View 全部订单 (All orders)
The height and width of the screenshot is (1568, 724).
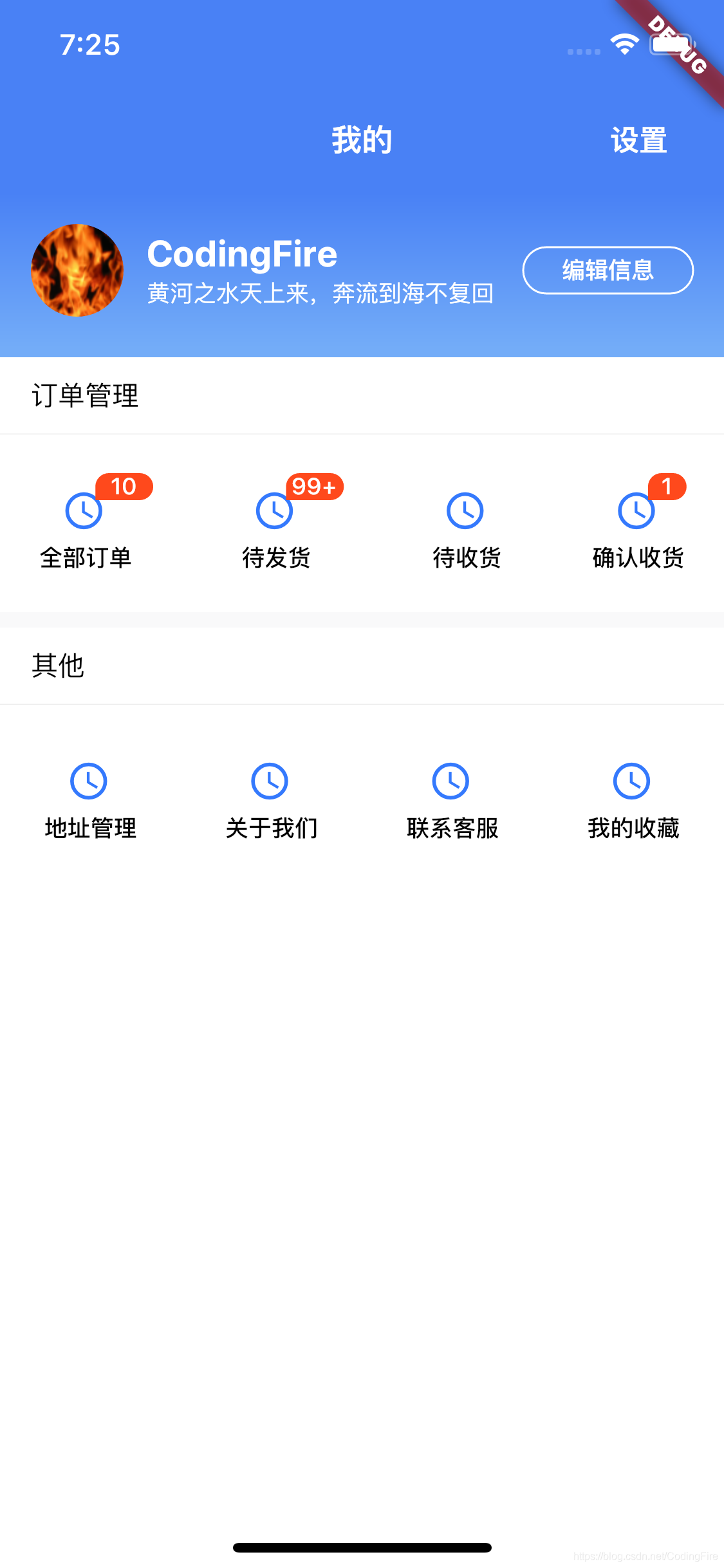click(85, 528)
